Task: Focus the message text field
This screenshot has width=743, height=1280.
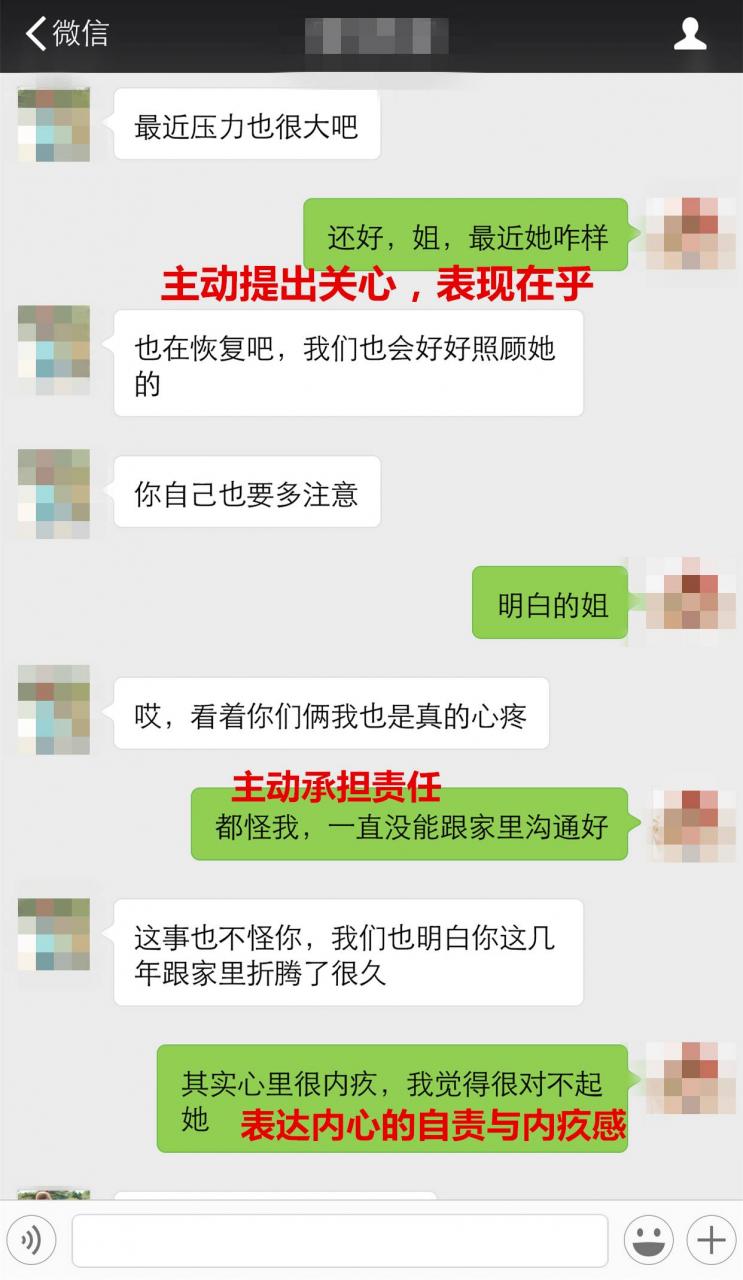Action: [x=339, y=1241]
